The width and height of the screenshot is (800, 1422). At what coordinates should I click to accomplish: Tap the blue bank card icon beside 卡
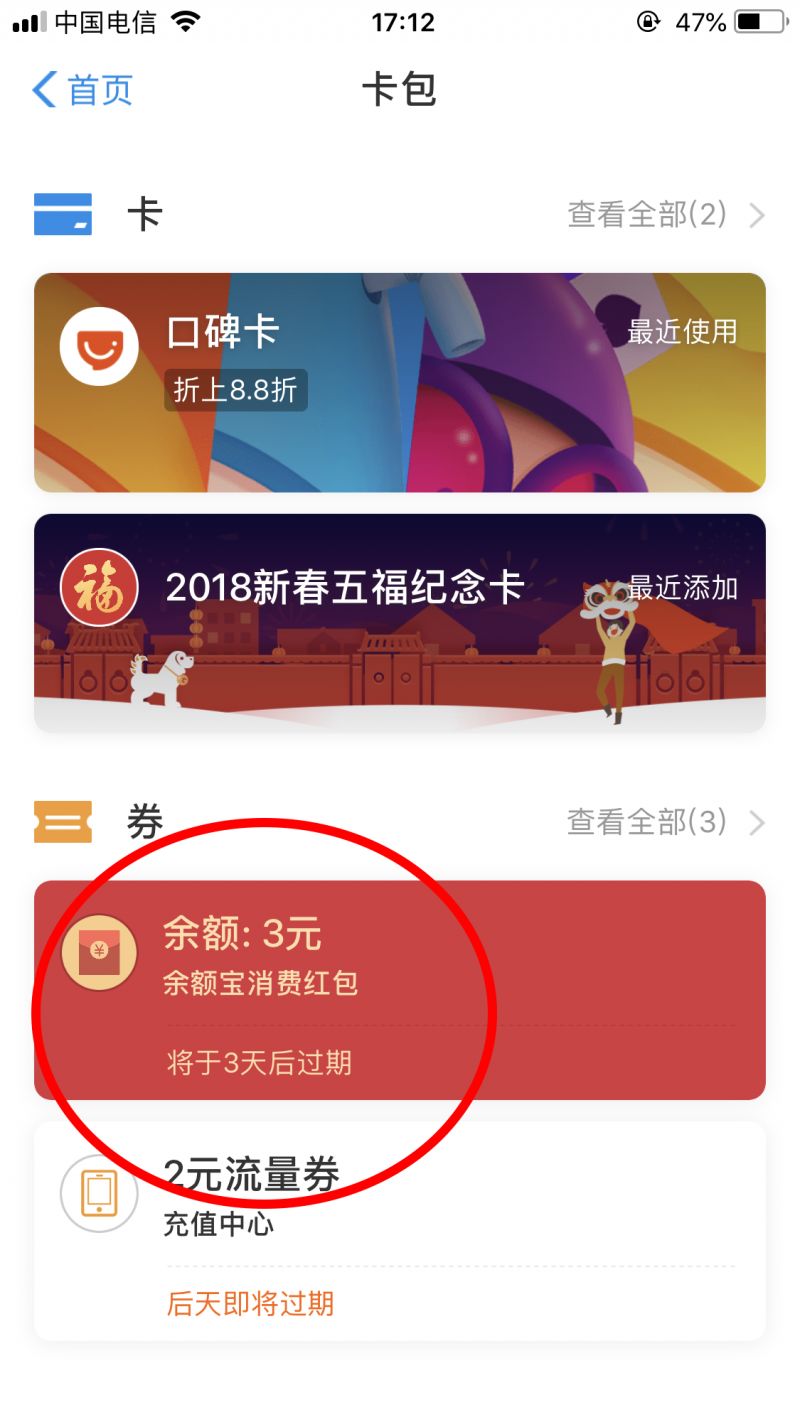(62, 214)
